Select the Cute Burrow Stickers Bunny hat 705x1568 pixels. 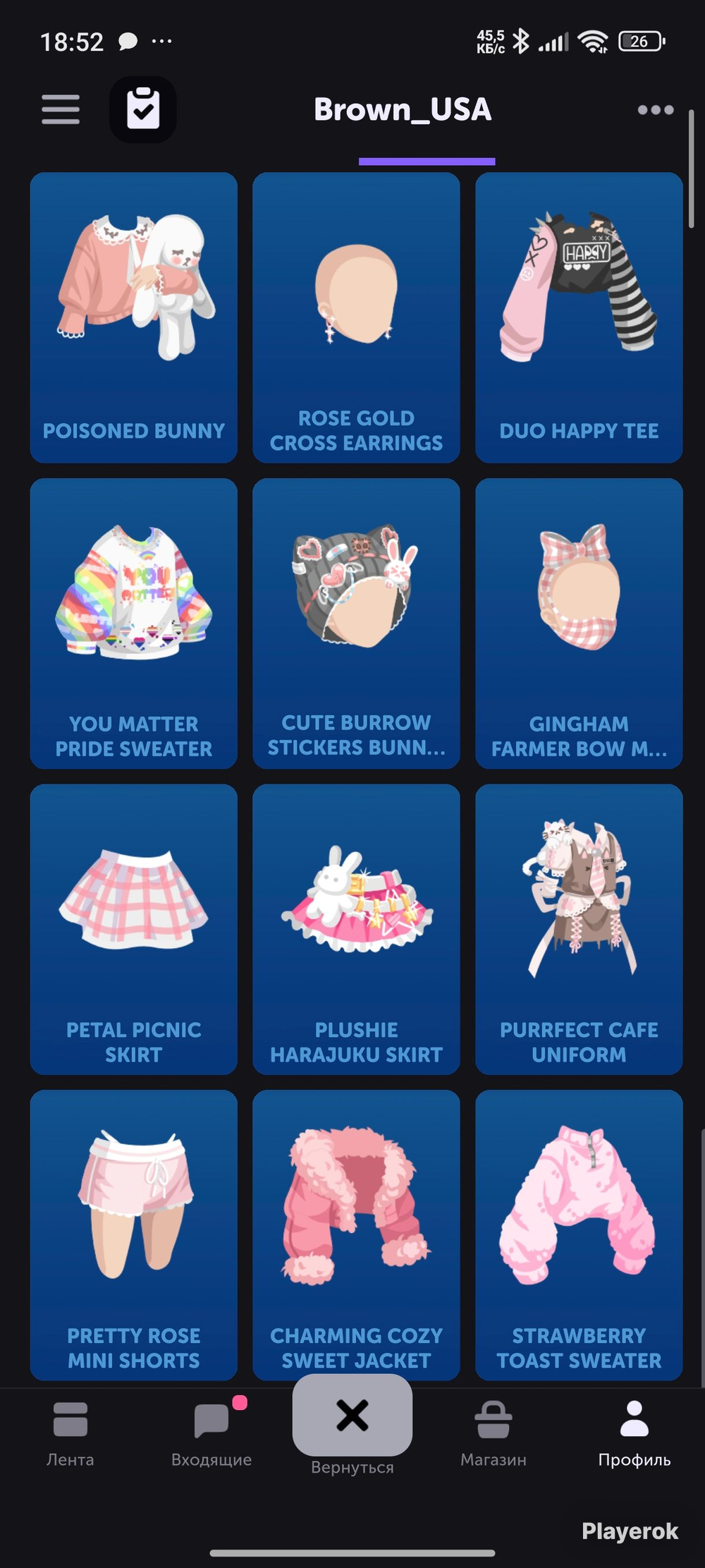[356, 624]
